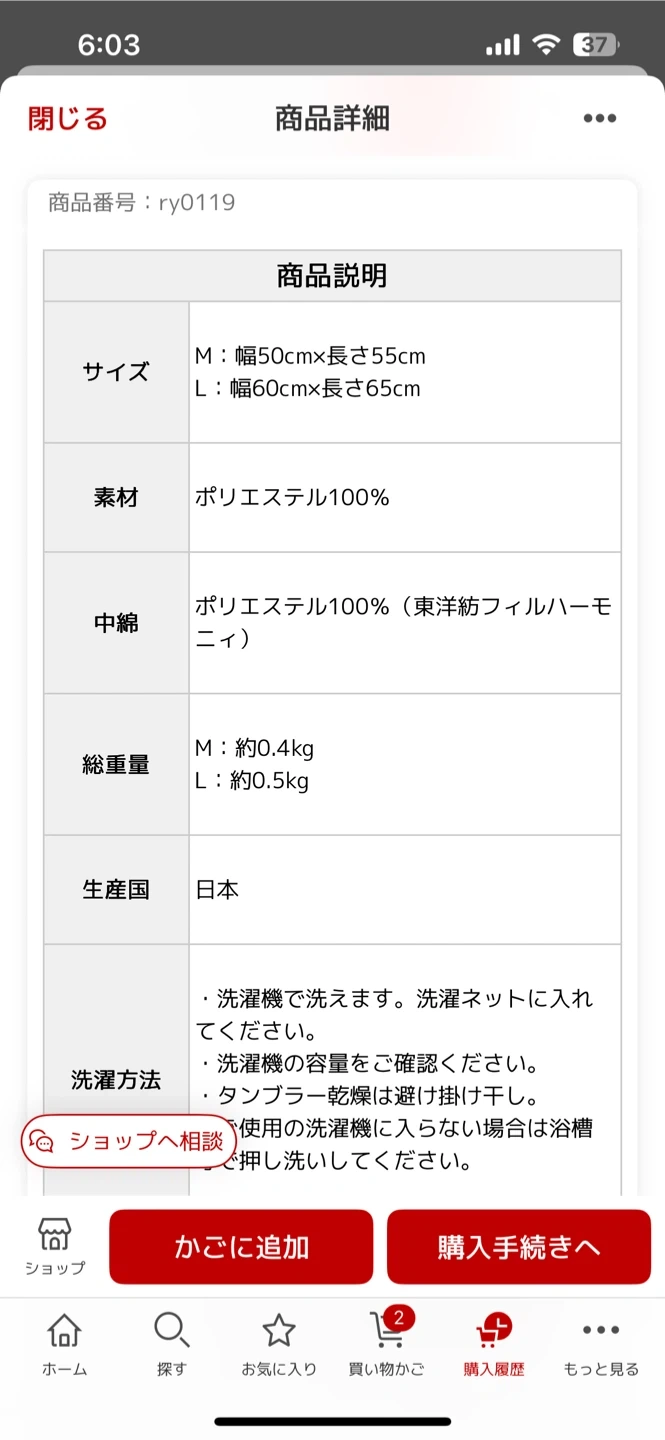Go to the ホーム tab

pyautogui.click(x=64, y=1345)
